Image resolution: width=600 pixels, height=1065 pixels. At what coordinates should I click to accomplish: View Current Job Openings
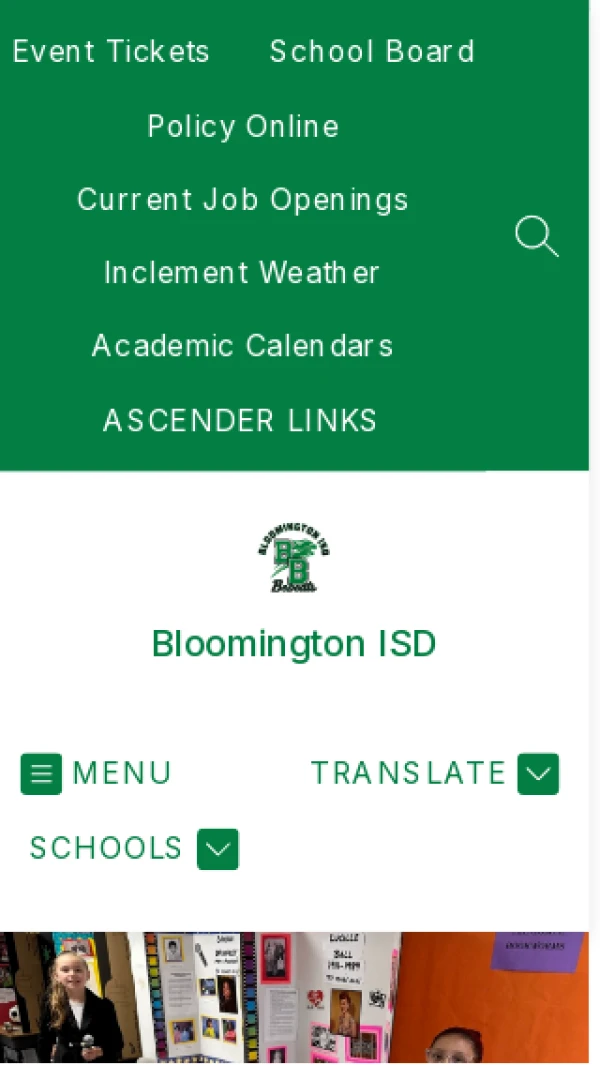pos(243,200)
